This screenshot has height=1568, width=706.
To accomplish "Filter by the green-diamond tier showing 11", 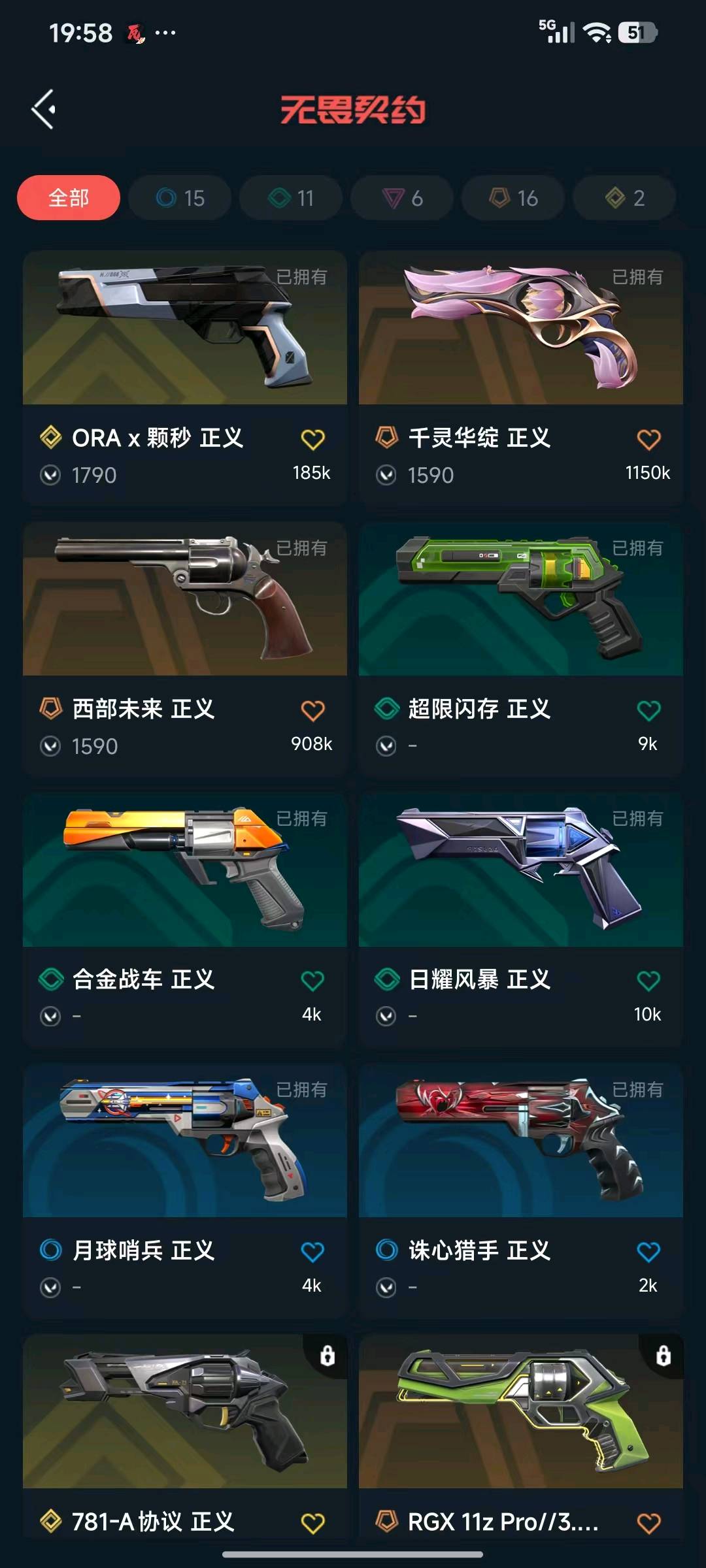I will tap(291, 198).
